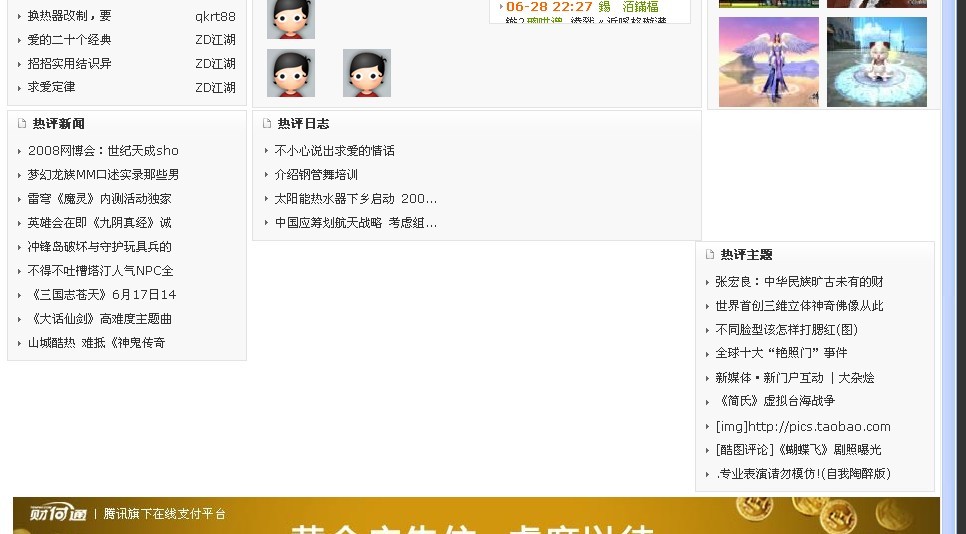Open the blog post 不小心说出求爱的情话
Viewport: 966px width, 534px height.
click(x=334, y=151)
